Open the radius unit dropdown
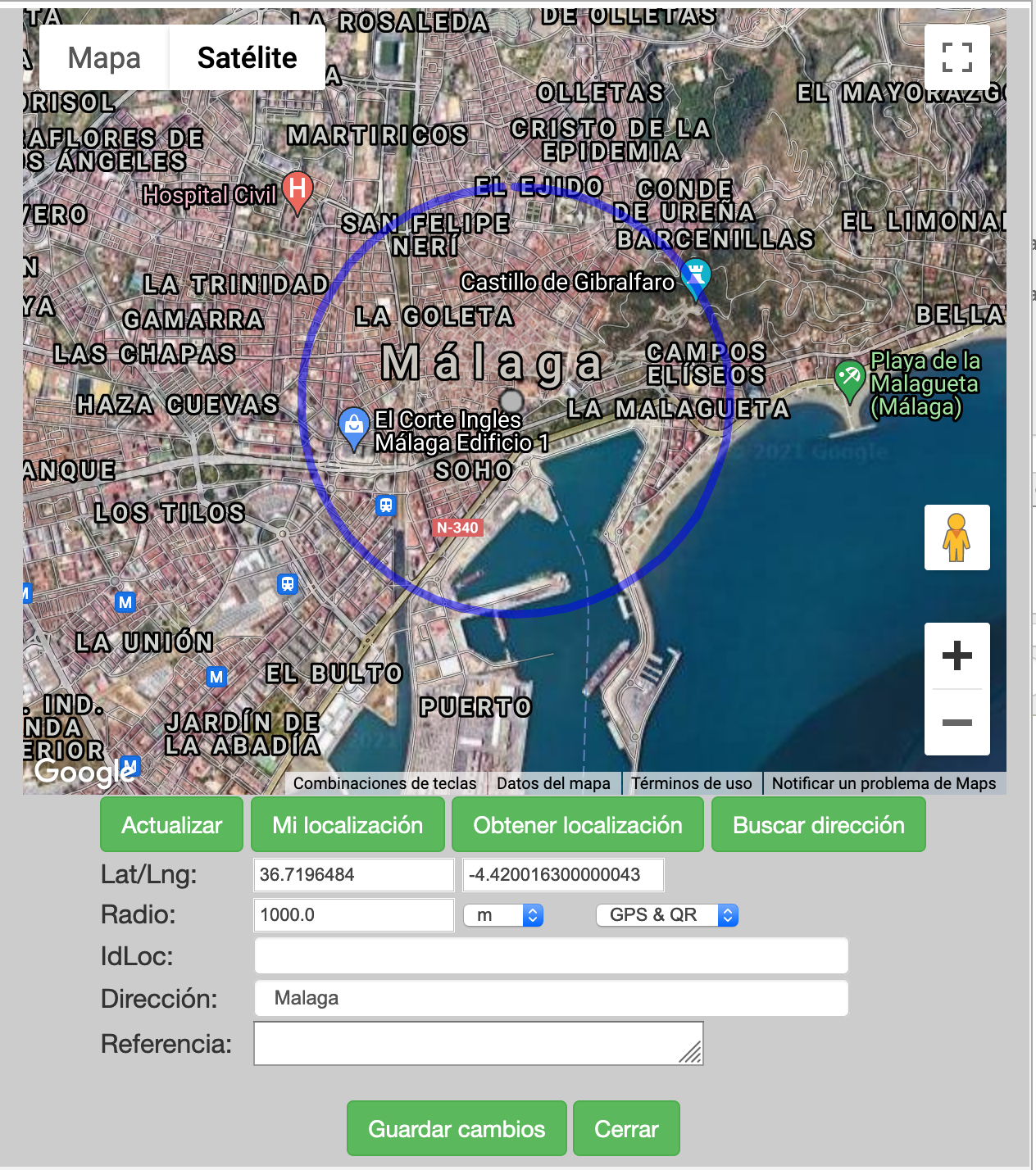 (x=504, y=915)
